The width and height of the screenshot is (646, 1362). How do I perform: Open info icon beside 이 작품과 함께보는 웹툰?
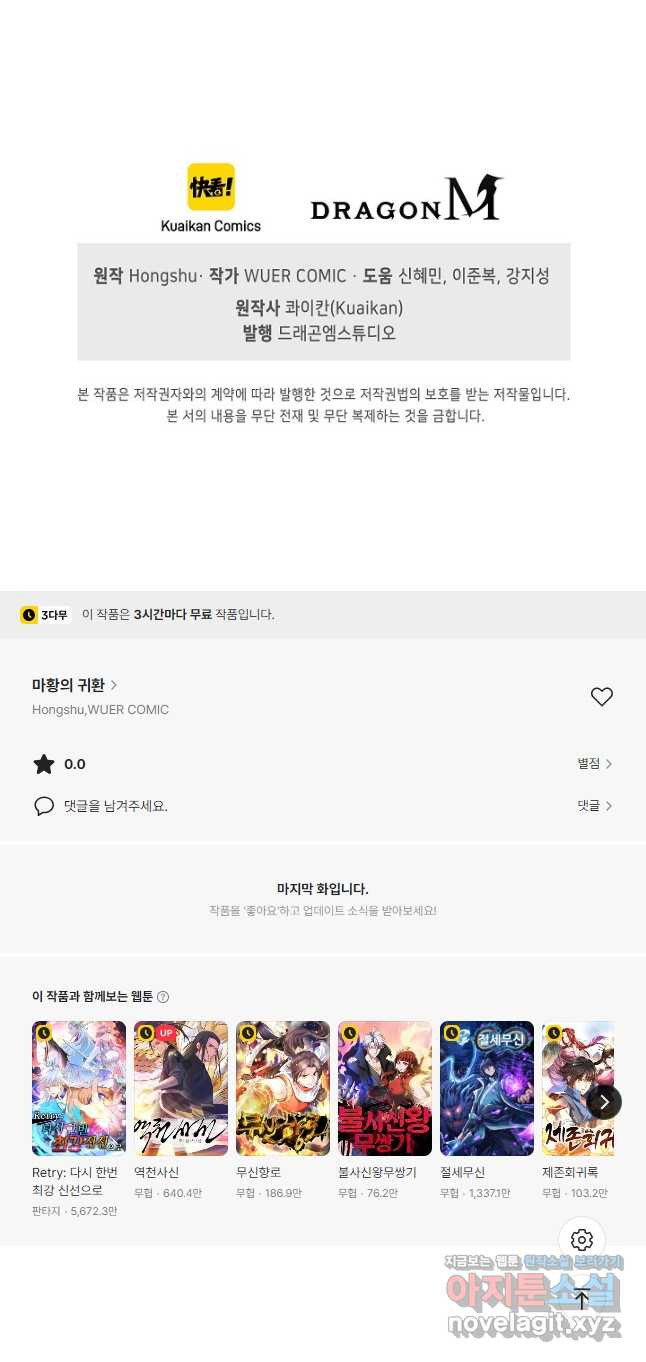[163, 997]
